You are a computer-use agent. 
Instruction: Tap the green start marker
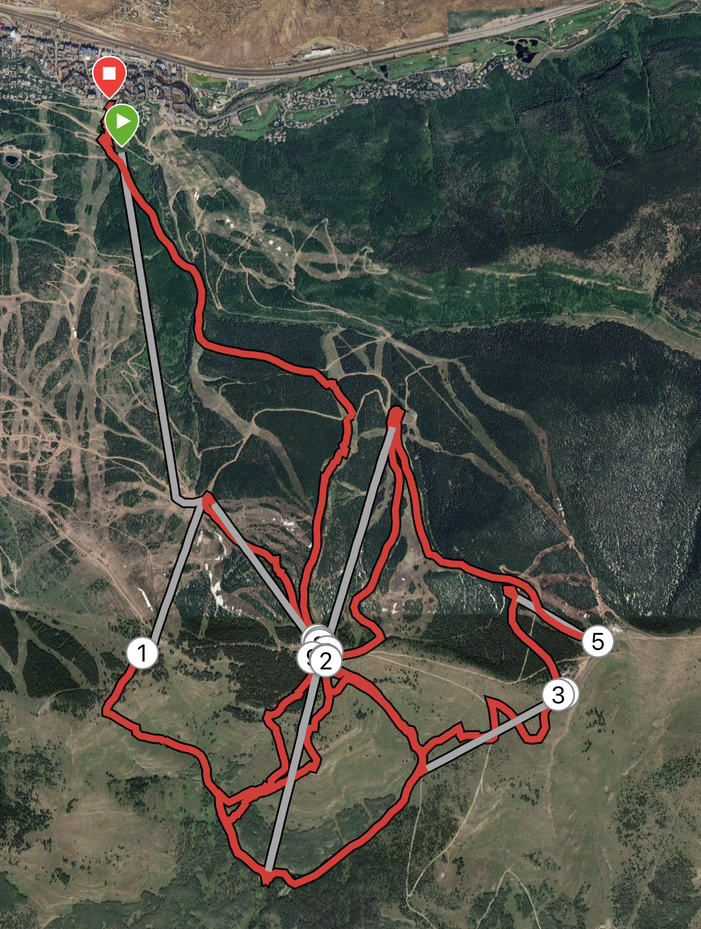coord(120,123)
